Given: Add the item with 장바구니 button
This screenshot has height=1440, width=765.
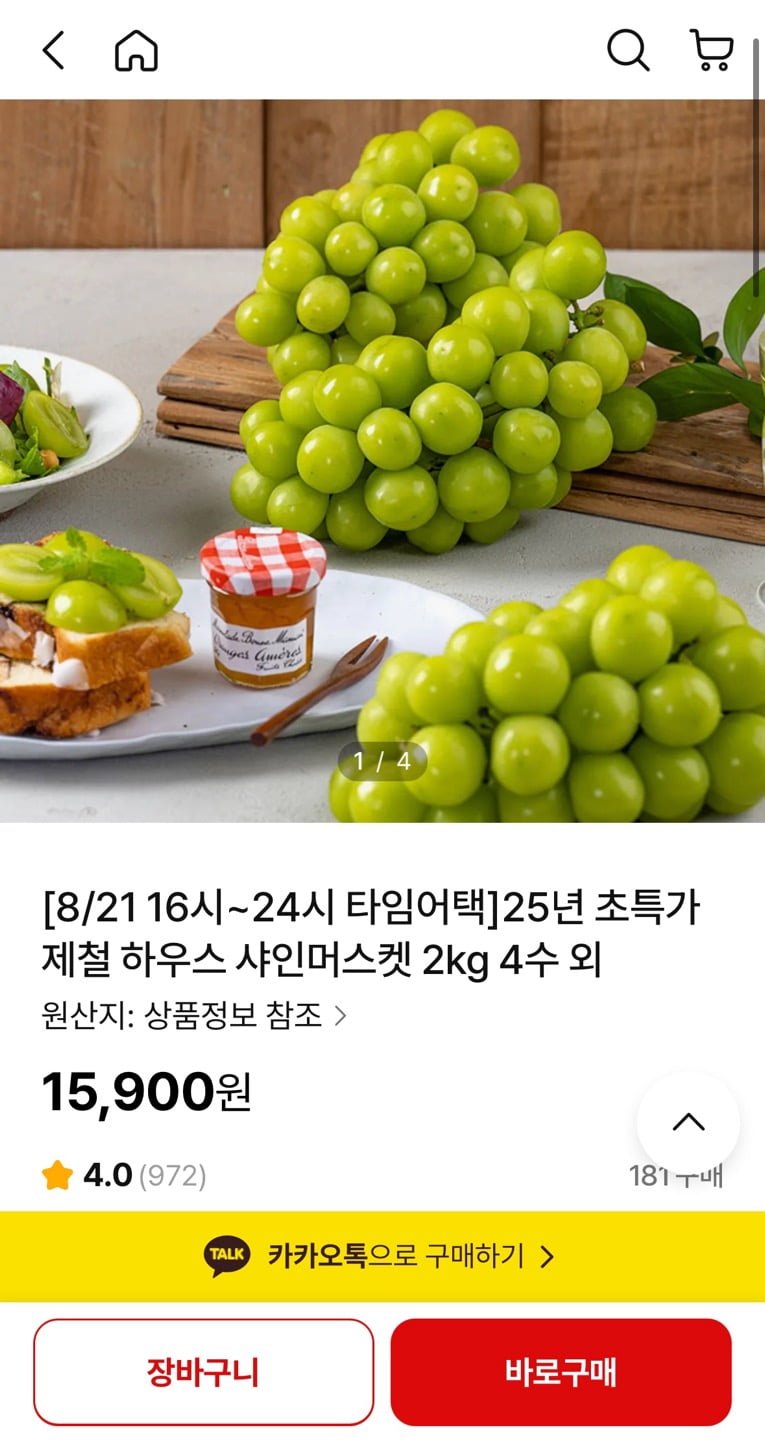Looking at the screenshot, I should [x=203, y=1372].
